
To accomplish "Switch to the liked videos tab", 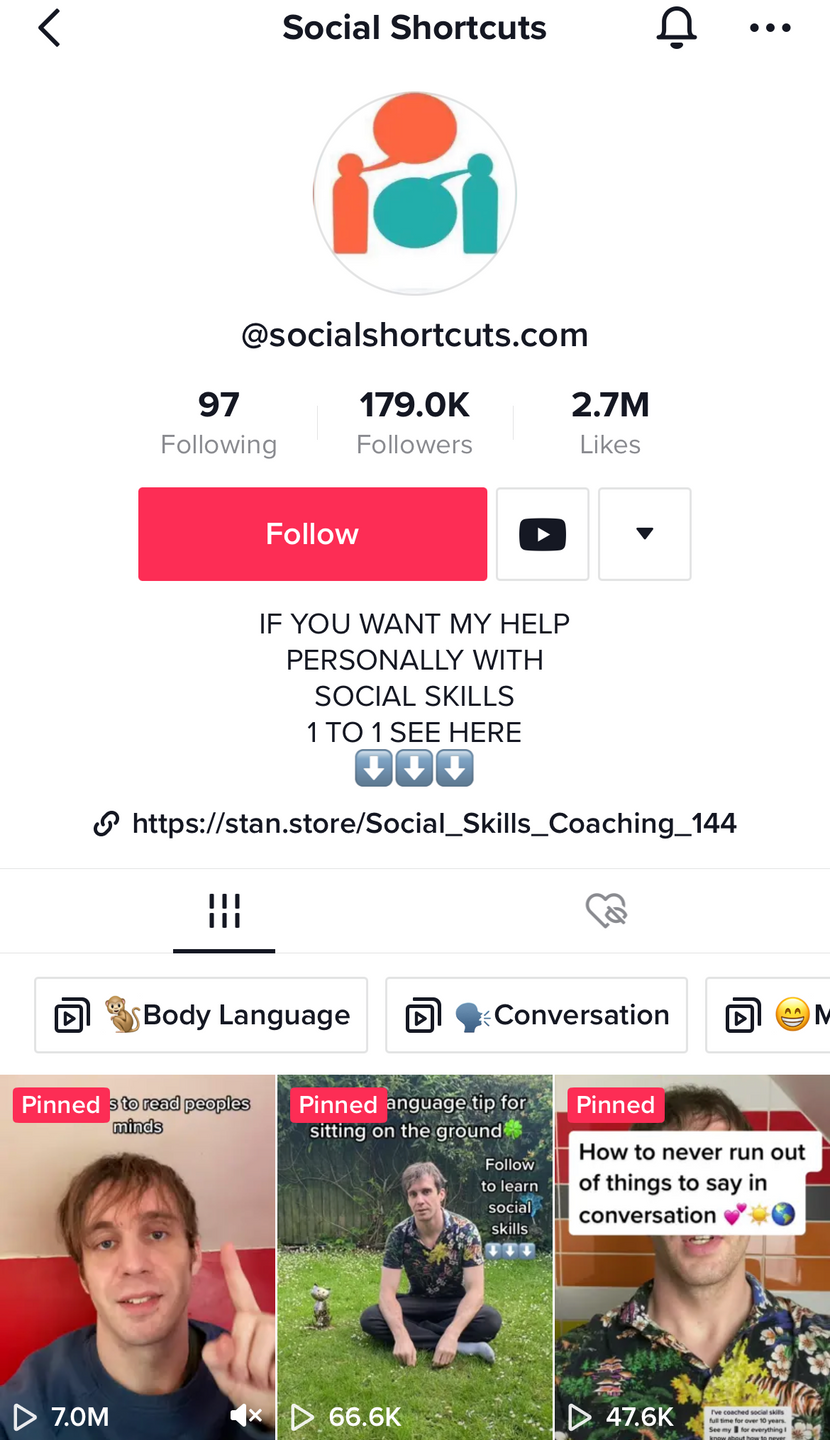I will click(606, 911).
